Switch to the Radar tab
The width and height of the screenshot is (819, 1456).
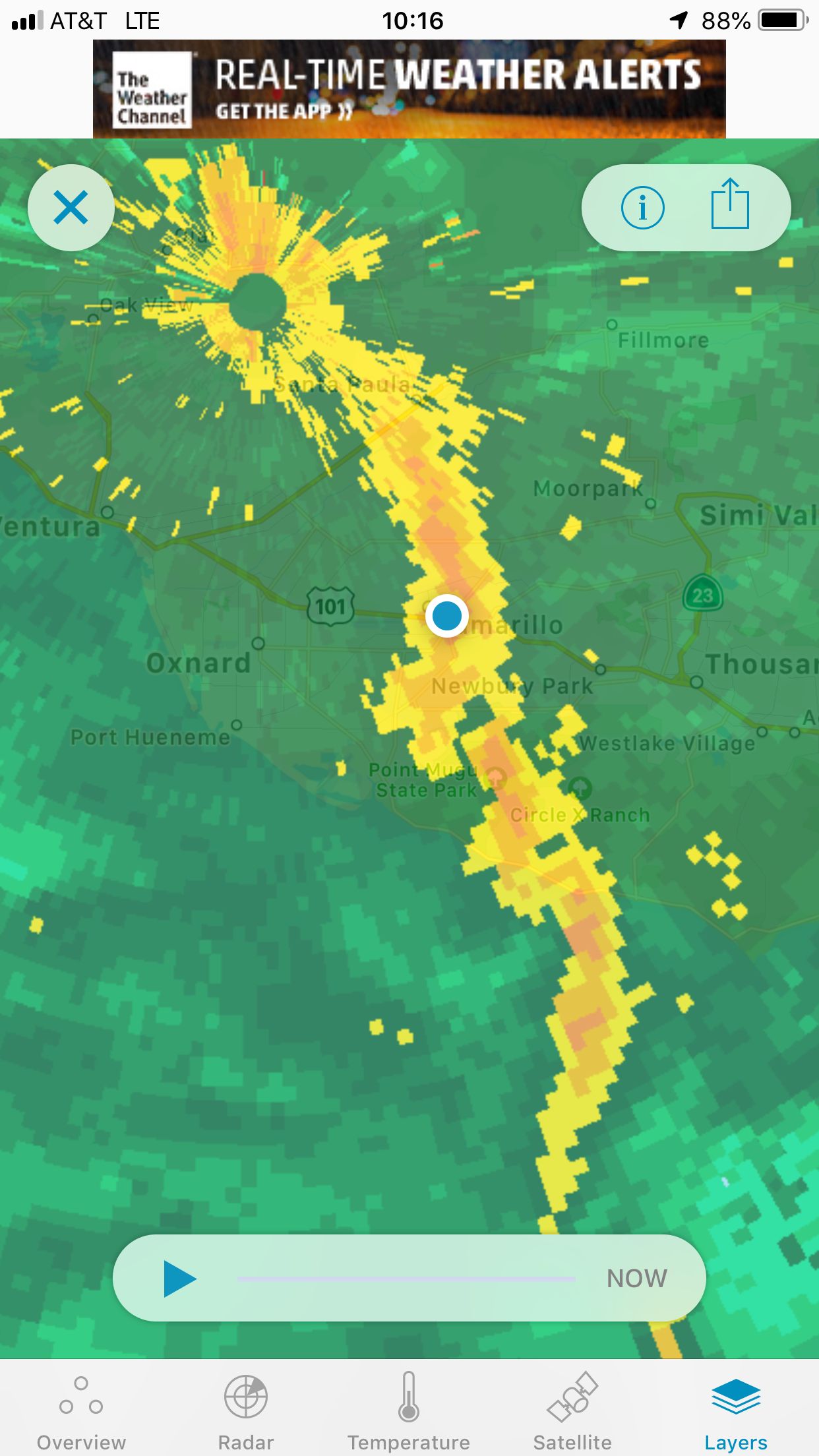[x=245, y=1412]
